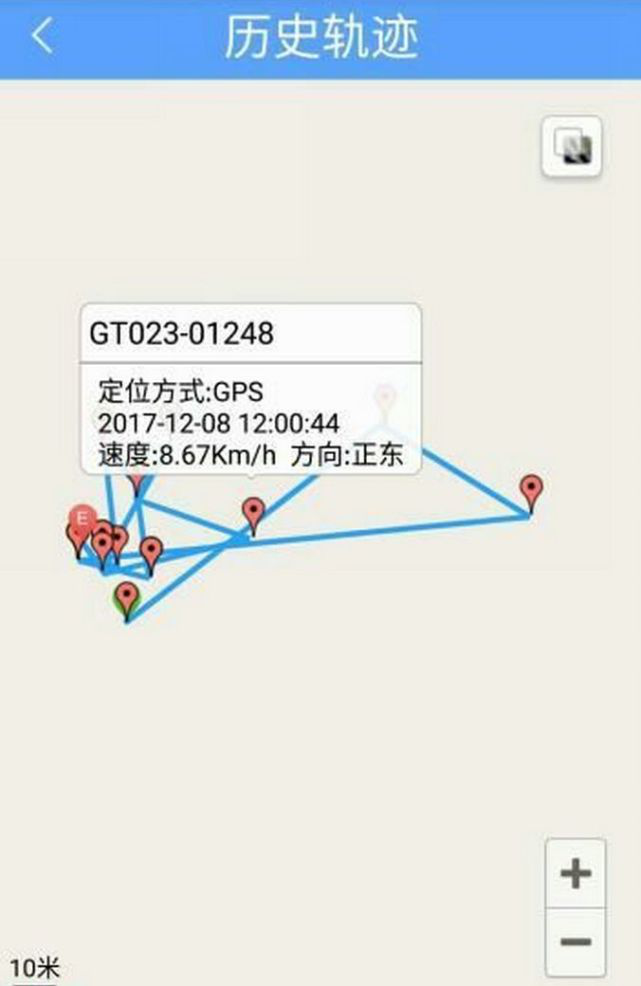Switch the map layer type

click(x=573, y=148)
